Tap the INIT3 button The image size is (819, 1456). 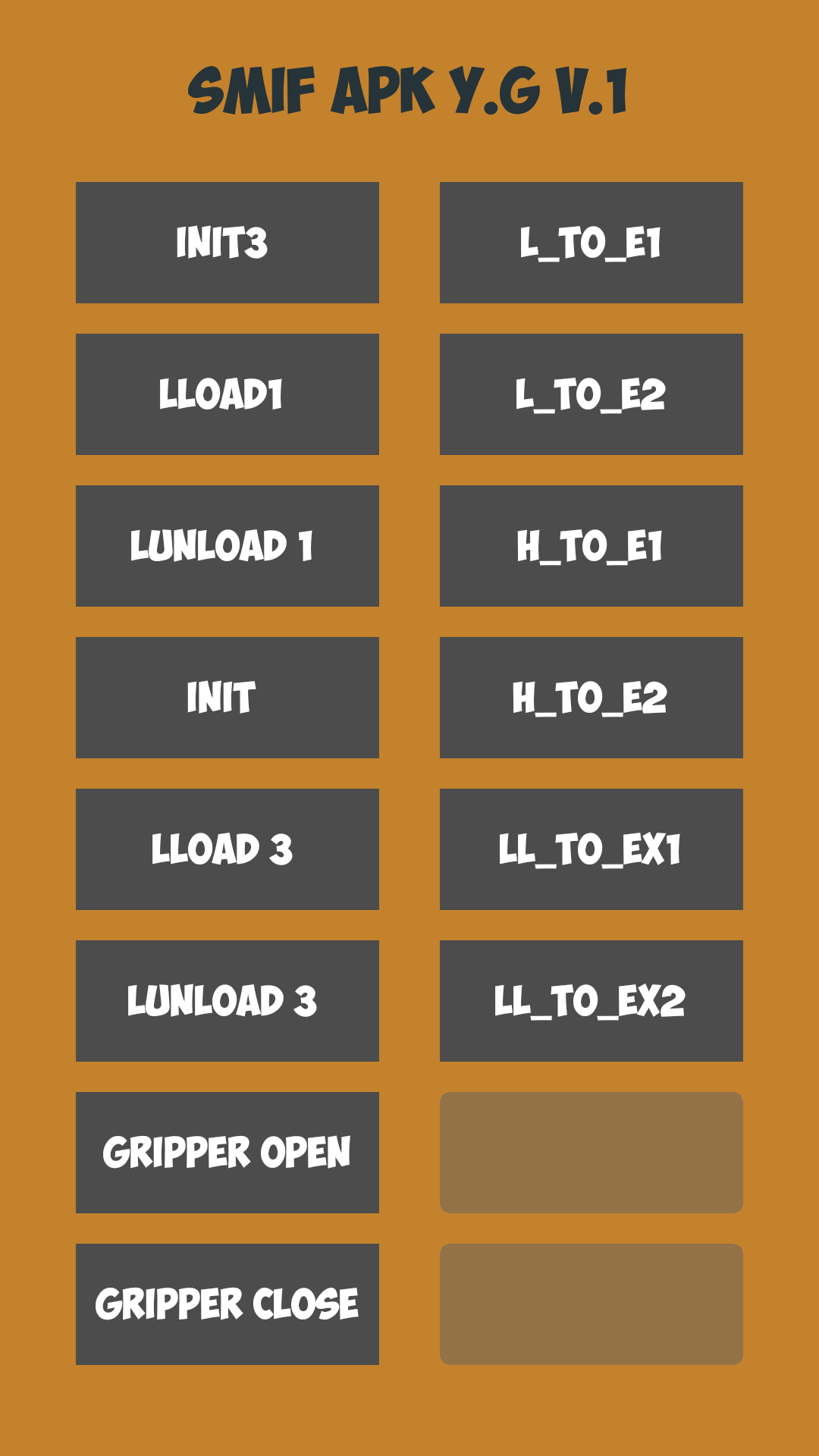pyautogui.click(x=227, y=243)
